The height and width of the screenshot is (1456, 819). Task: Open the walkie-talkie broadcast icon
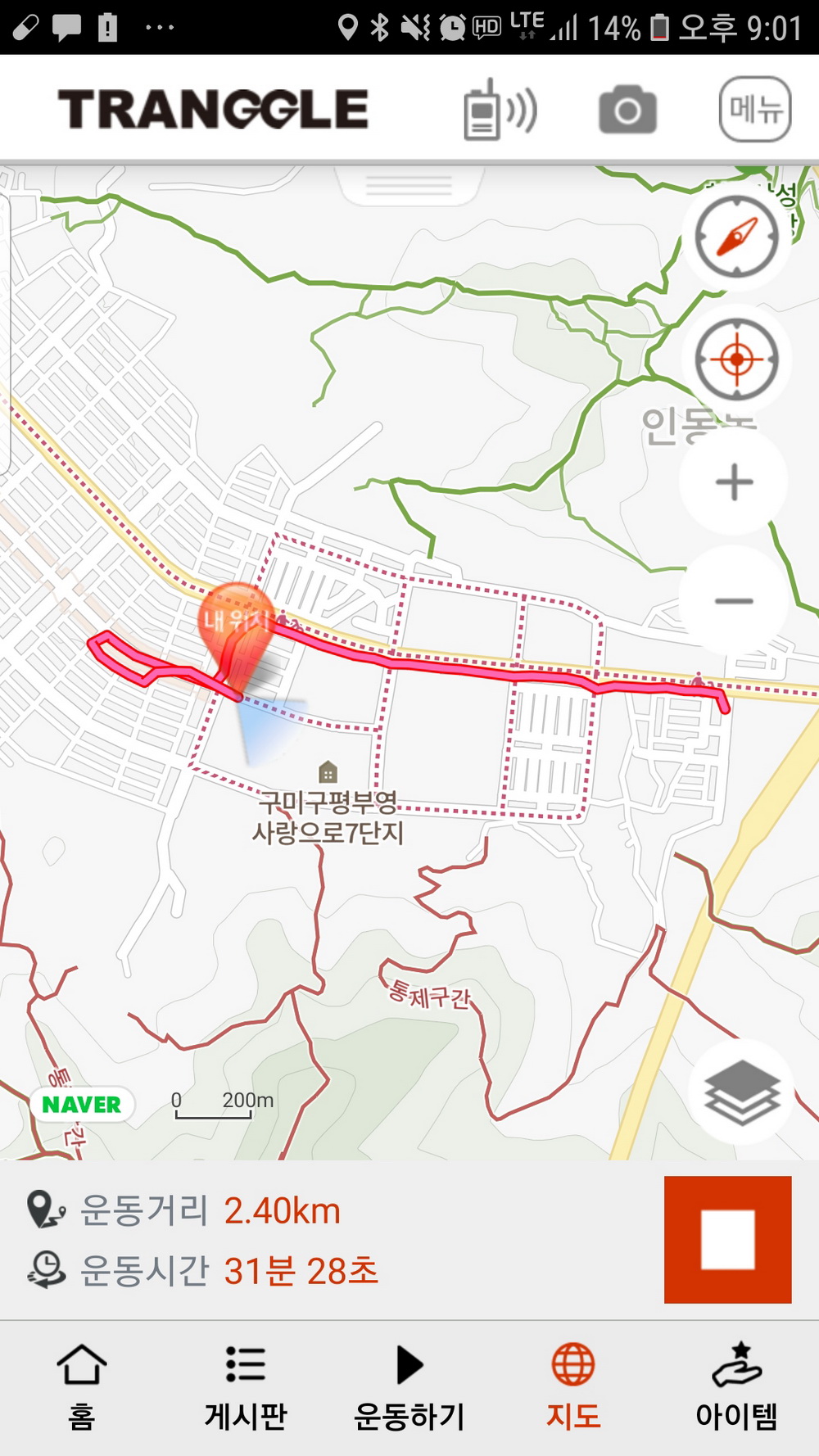[x=500, y=110]
